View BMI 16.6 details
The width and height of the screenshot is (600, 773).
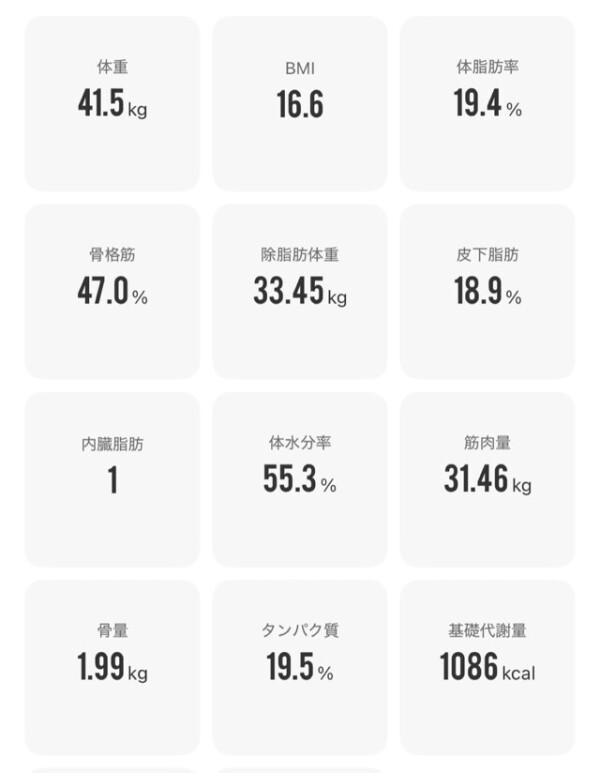[300, 103]
